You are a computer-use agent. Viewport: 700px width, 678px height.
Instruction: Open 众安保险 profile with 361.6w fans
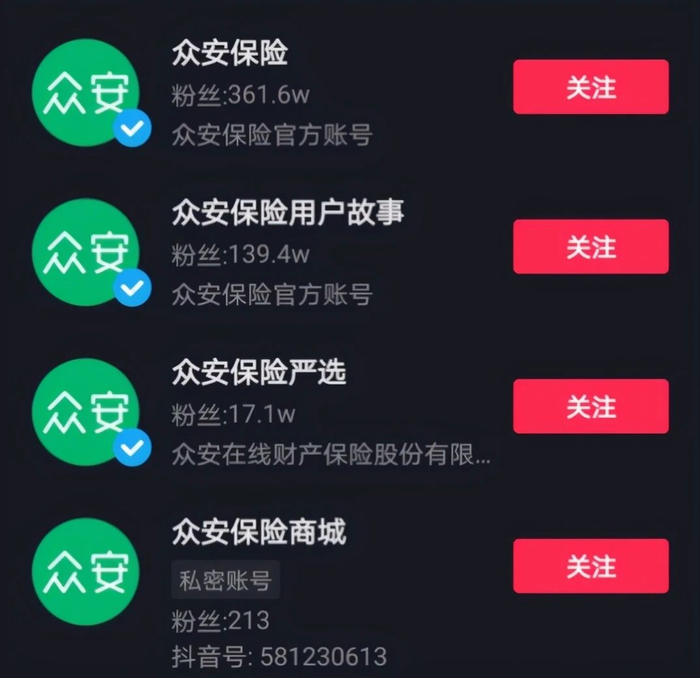[230, 54]
